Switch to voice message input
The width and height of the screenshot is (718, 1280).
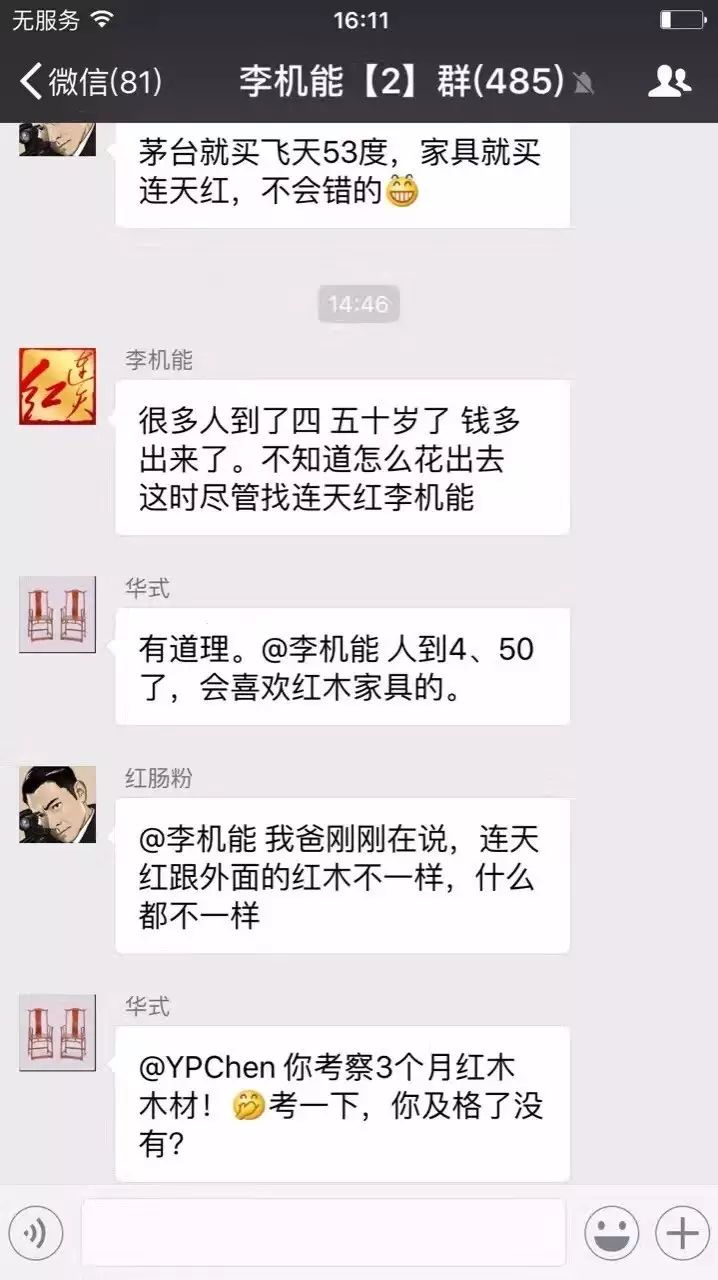pos(35,1234)
